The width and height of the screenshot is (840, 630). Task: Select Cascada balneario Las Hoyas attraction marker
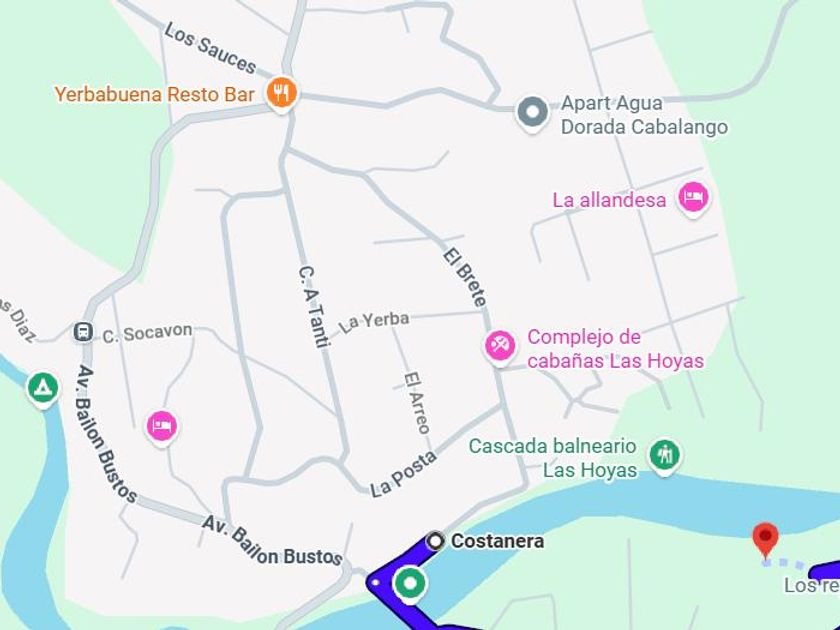[664, 455]
